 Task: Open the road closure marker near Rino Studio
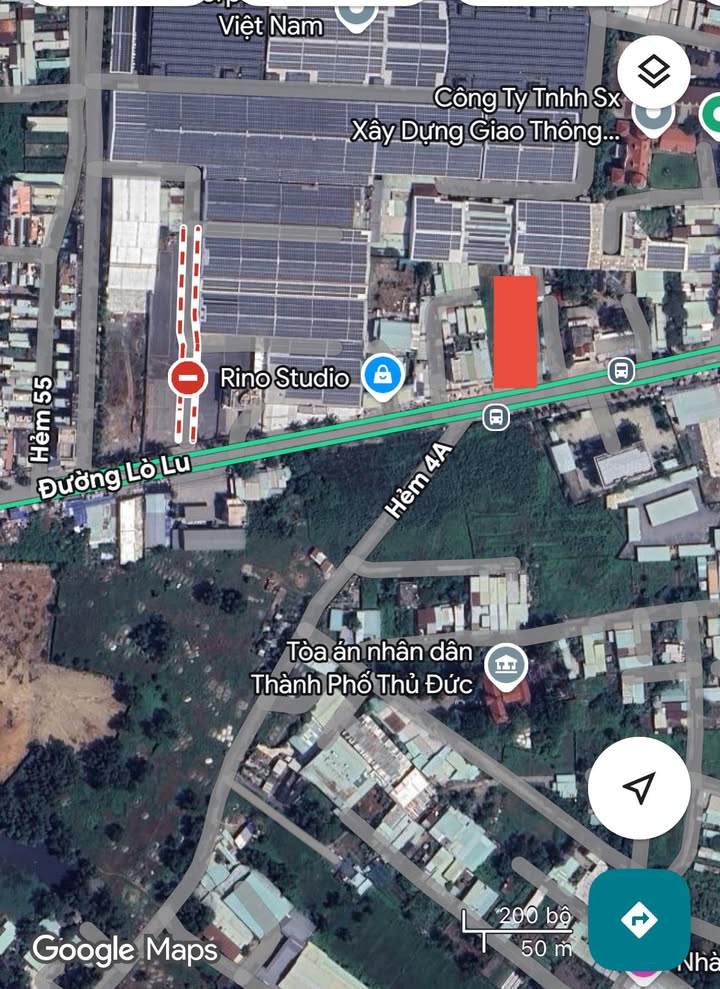coord(187,378)
